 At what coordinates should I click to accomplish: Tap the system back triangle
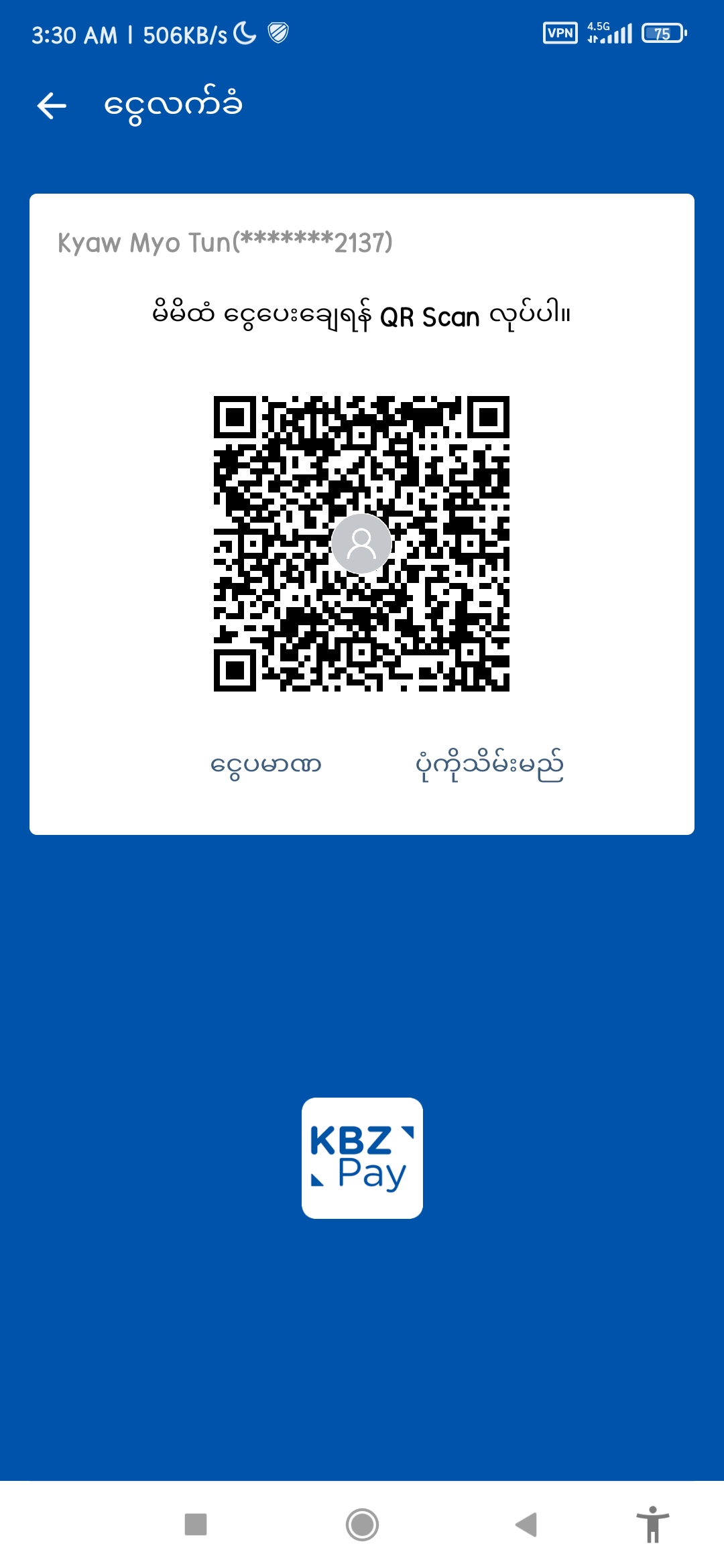pyautogui.click(x=527, y=1524)
